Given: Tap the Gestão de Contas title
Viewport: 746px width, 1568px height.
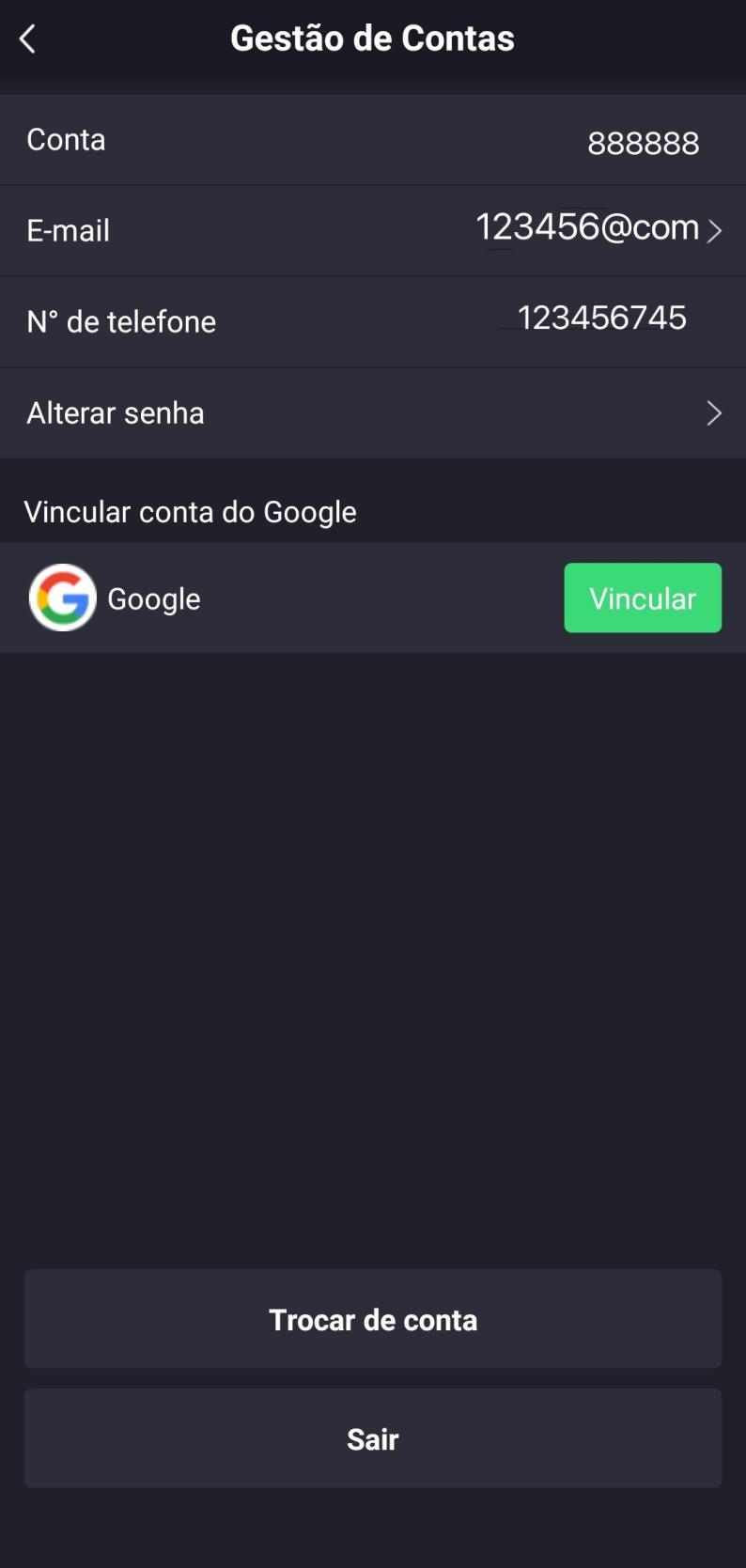Looking at the screenshot, I should [373, 38].
